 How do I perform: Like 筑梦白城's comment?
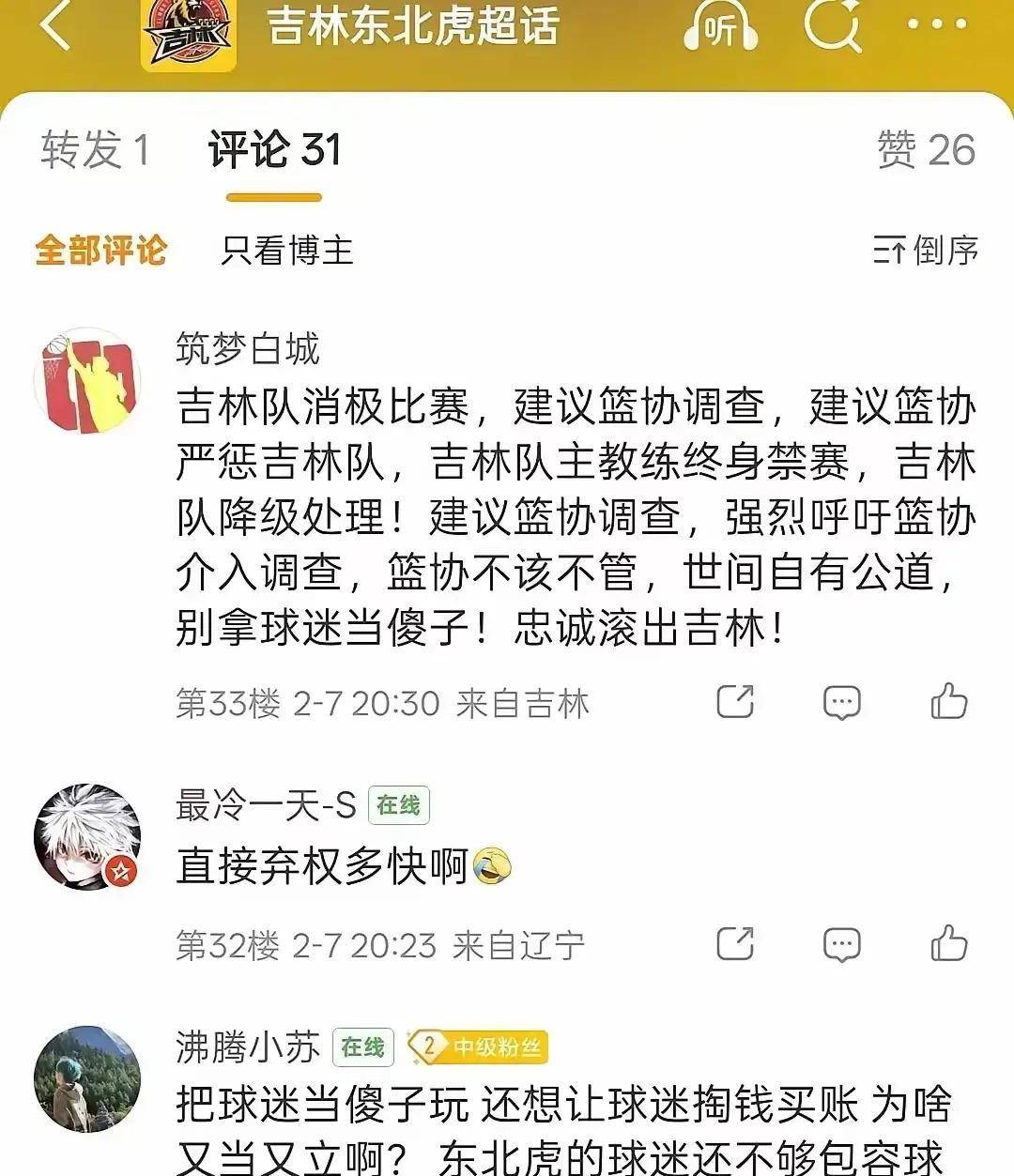tap(948, 702)
